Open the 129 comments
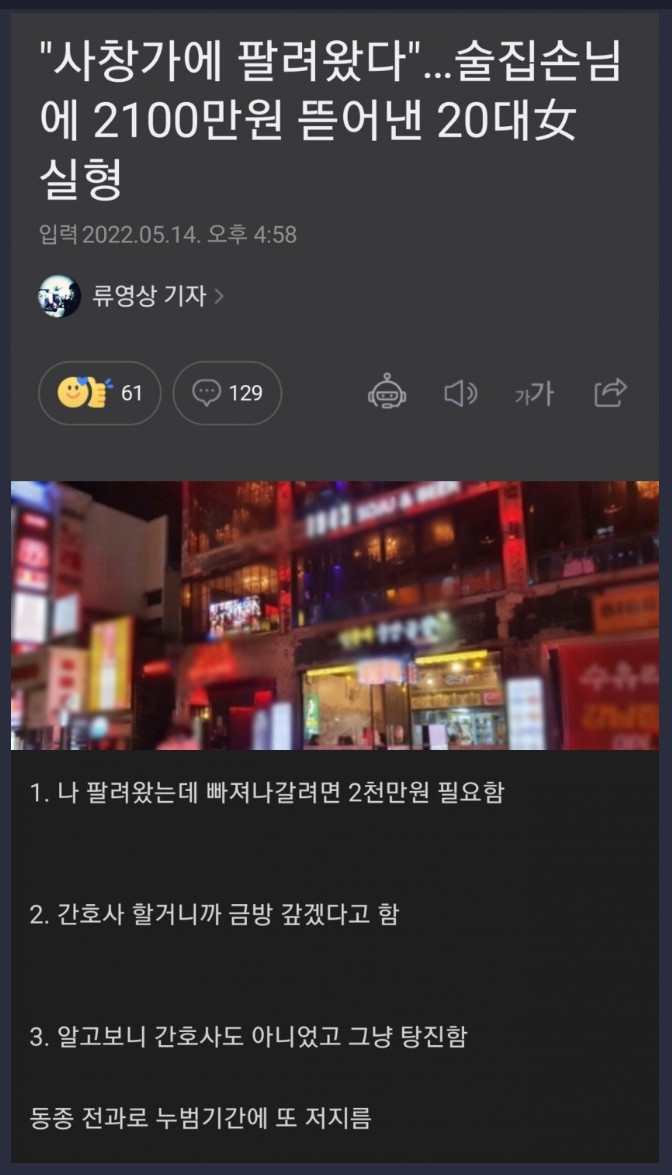Screen dimensions: 672x1175 227,393
